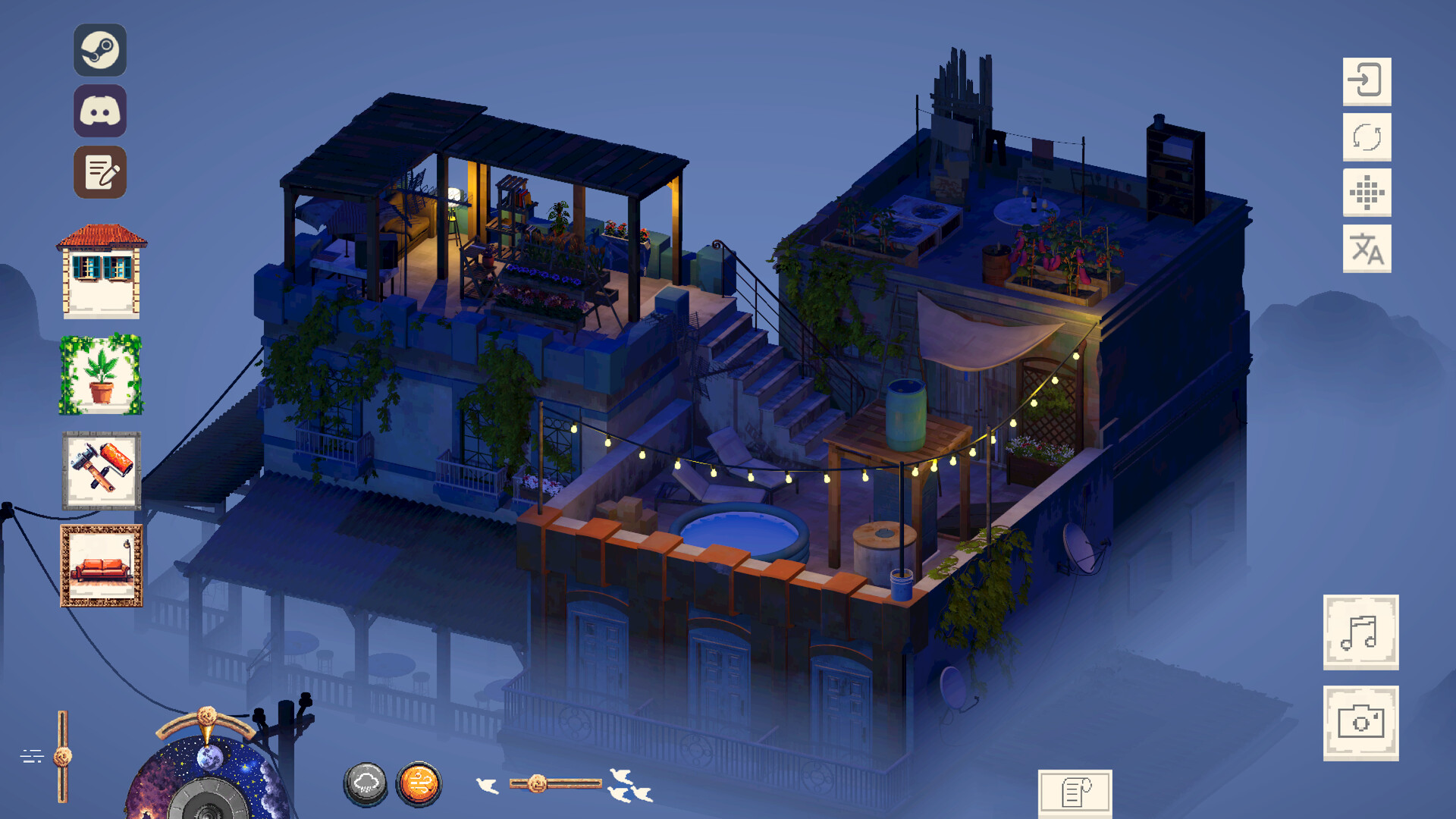Toggle the rain cloud weather button
The height and width of the screenshot is (819, 1456).
coord(366,783)
